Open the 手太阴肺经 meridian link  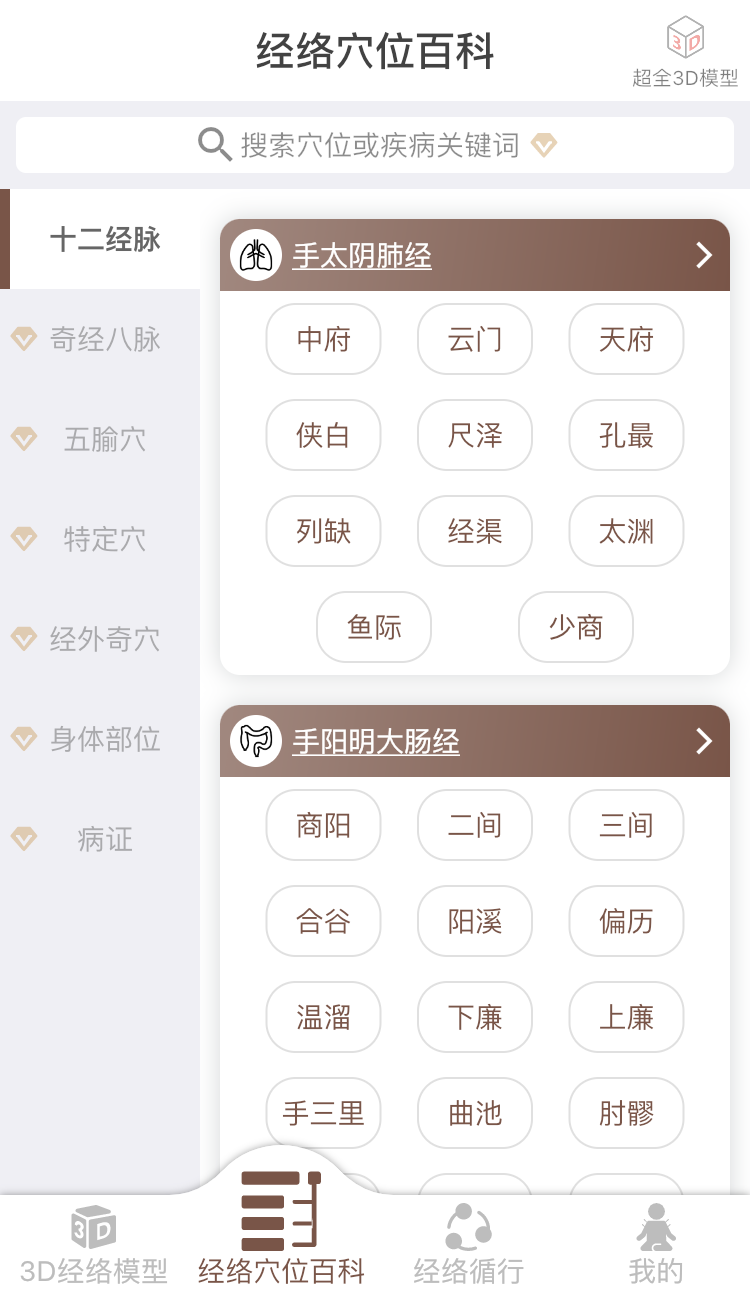[362, 255]
